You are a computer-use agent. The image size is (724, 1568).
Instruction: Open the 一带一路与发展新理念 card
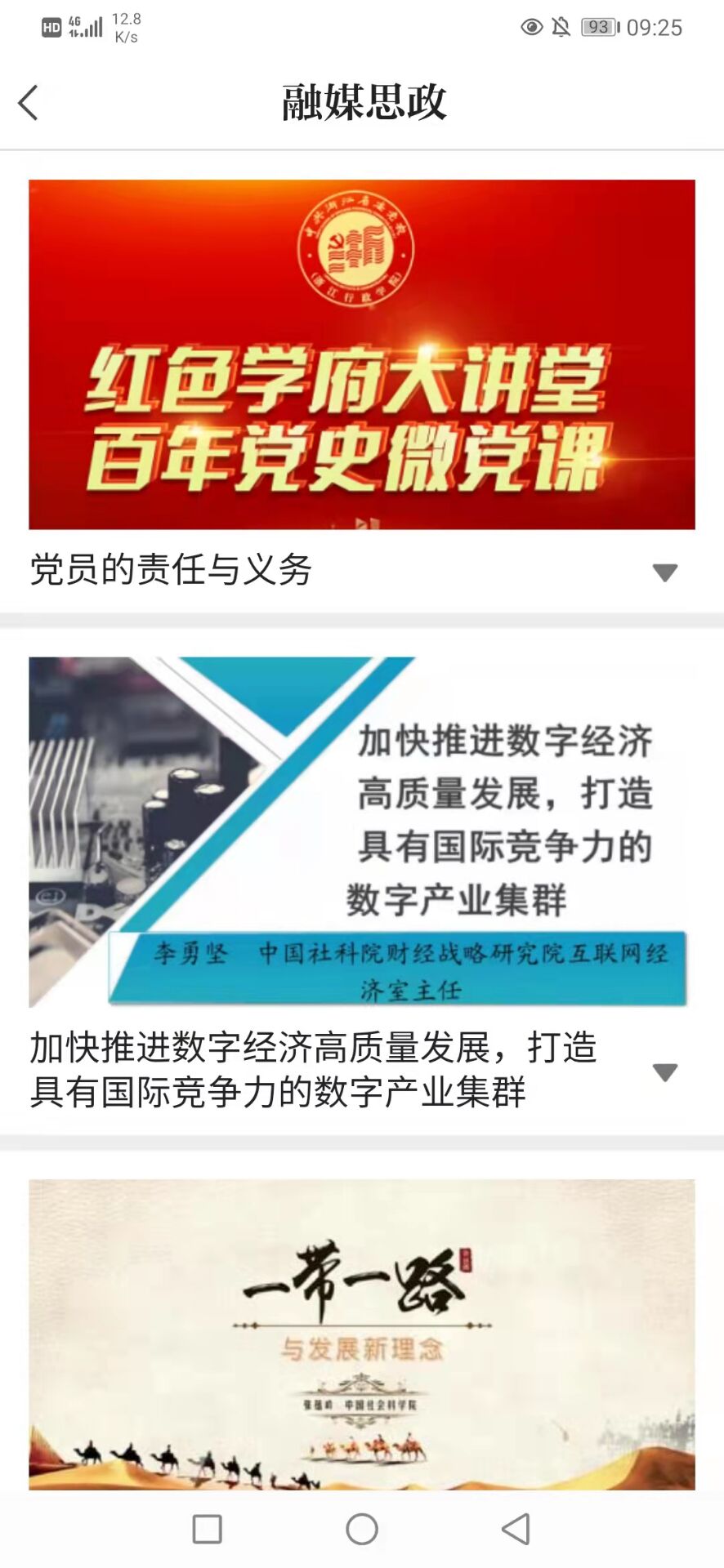tap(362, 1333)
